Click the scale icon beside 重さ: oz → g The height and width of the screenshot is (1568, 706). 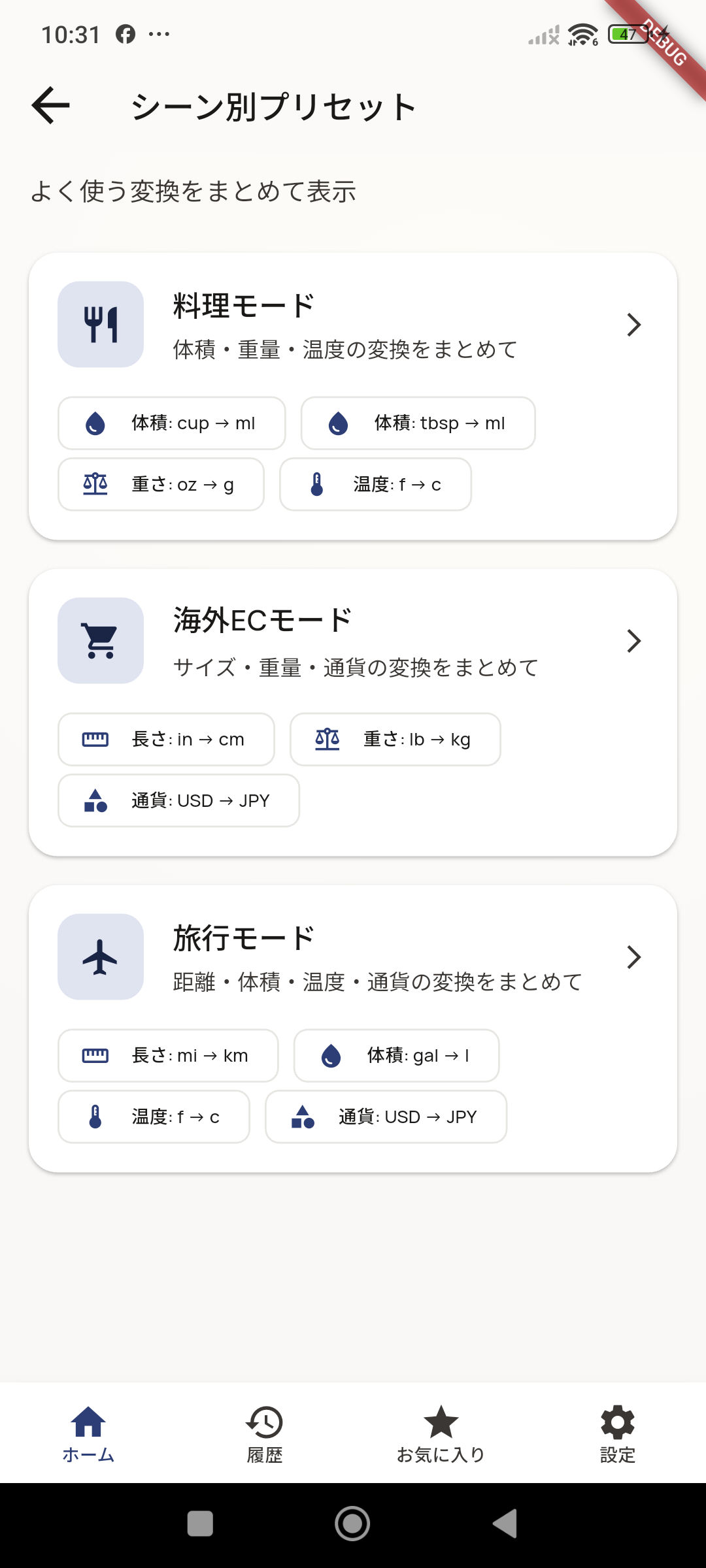(x=93, y=484)
